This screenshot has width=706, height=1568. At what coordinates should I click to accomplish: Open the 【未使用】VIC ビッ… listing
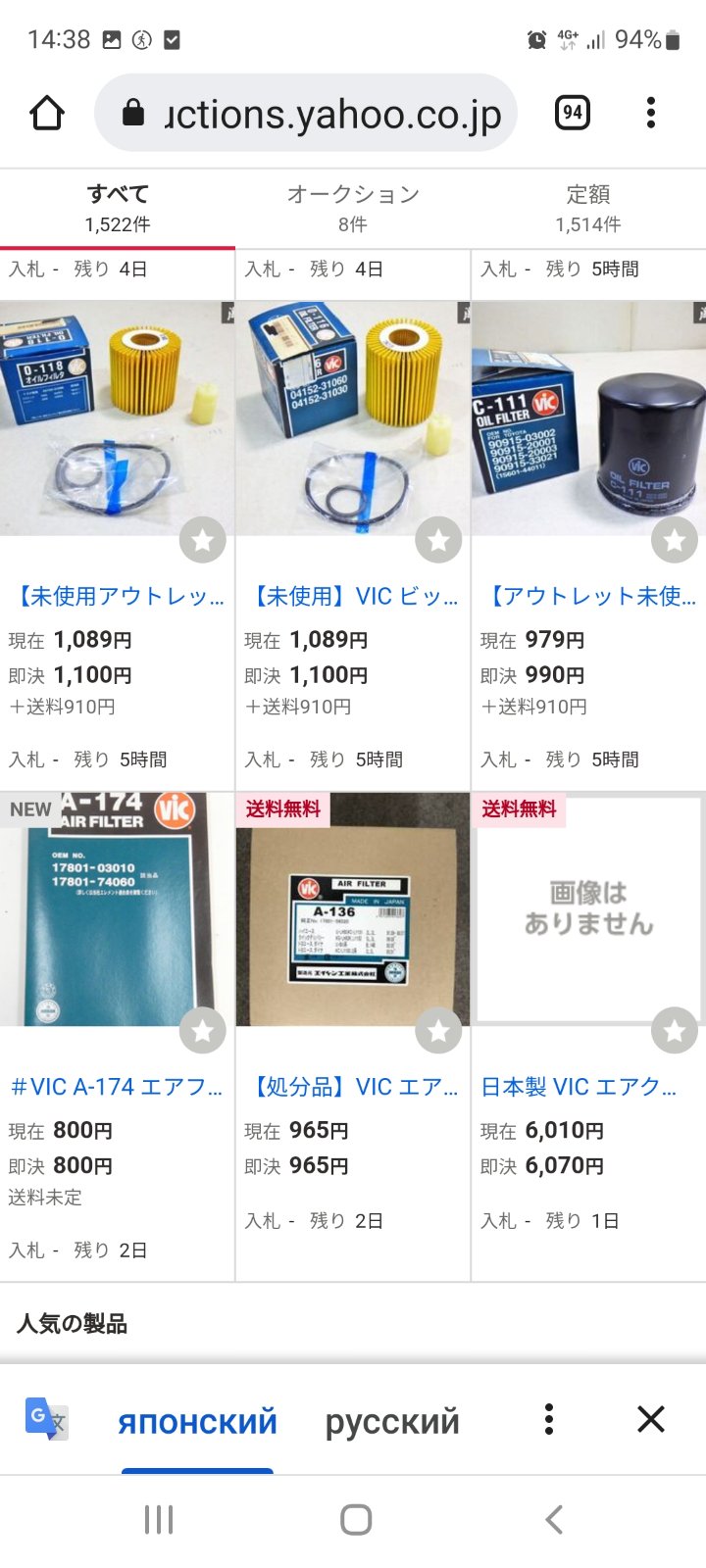[x=353, y=596]
